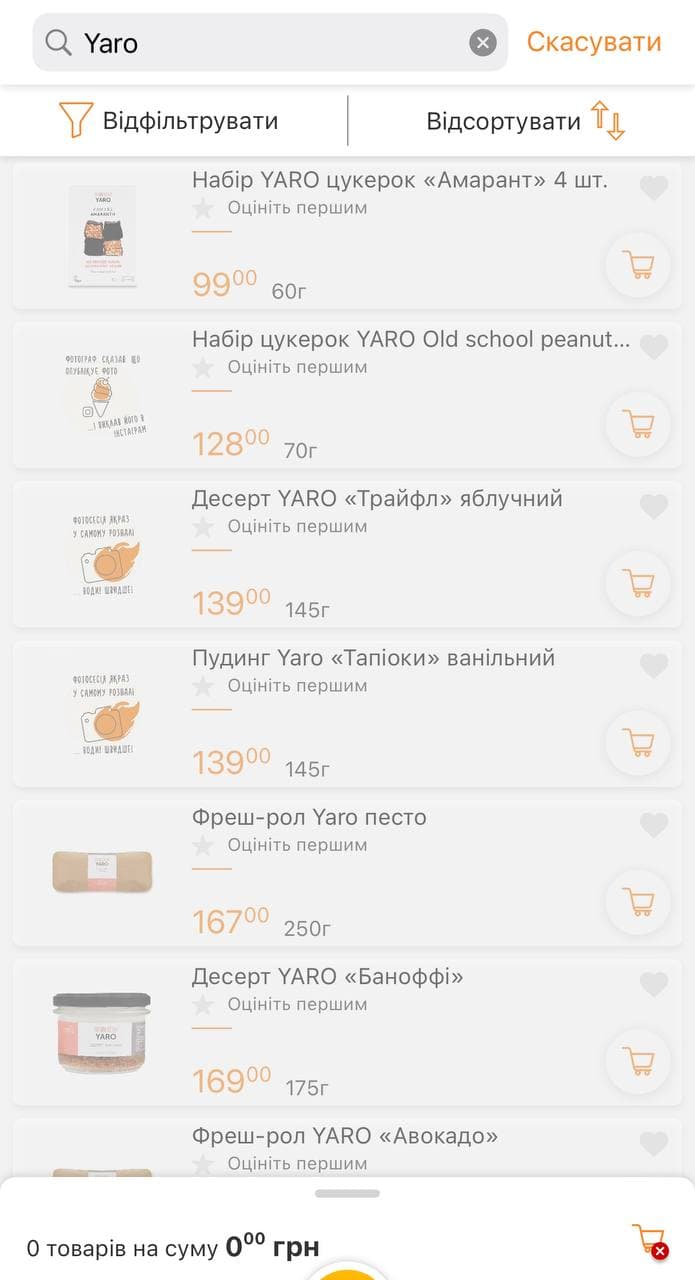
Task: Add Пудинг Yaro «Тапіоки» ванільний to cart
Action: (638, 743)
